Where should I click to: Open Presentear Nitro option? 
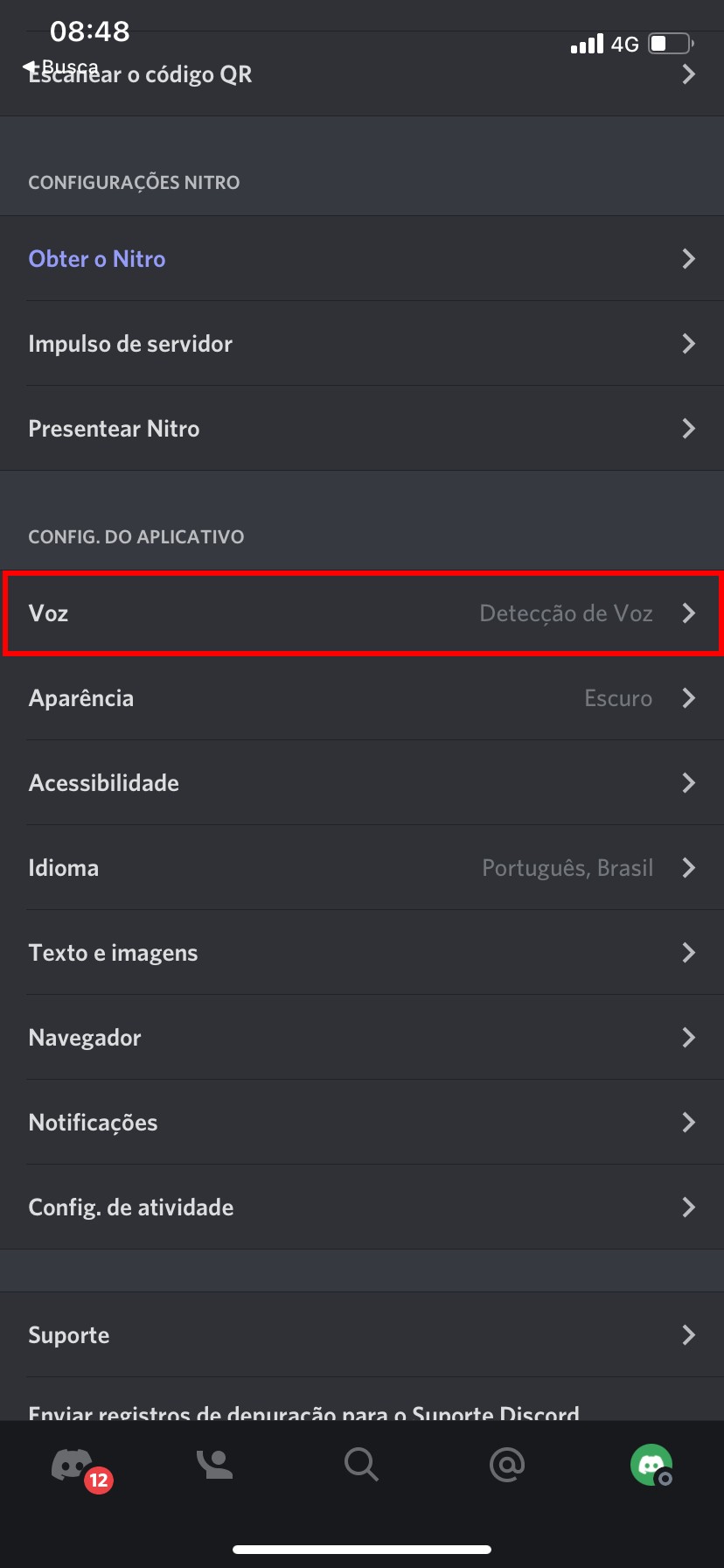(362, 429)
